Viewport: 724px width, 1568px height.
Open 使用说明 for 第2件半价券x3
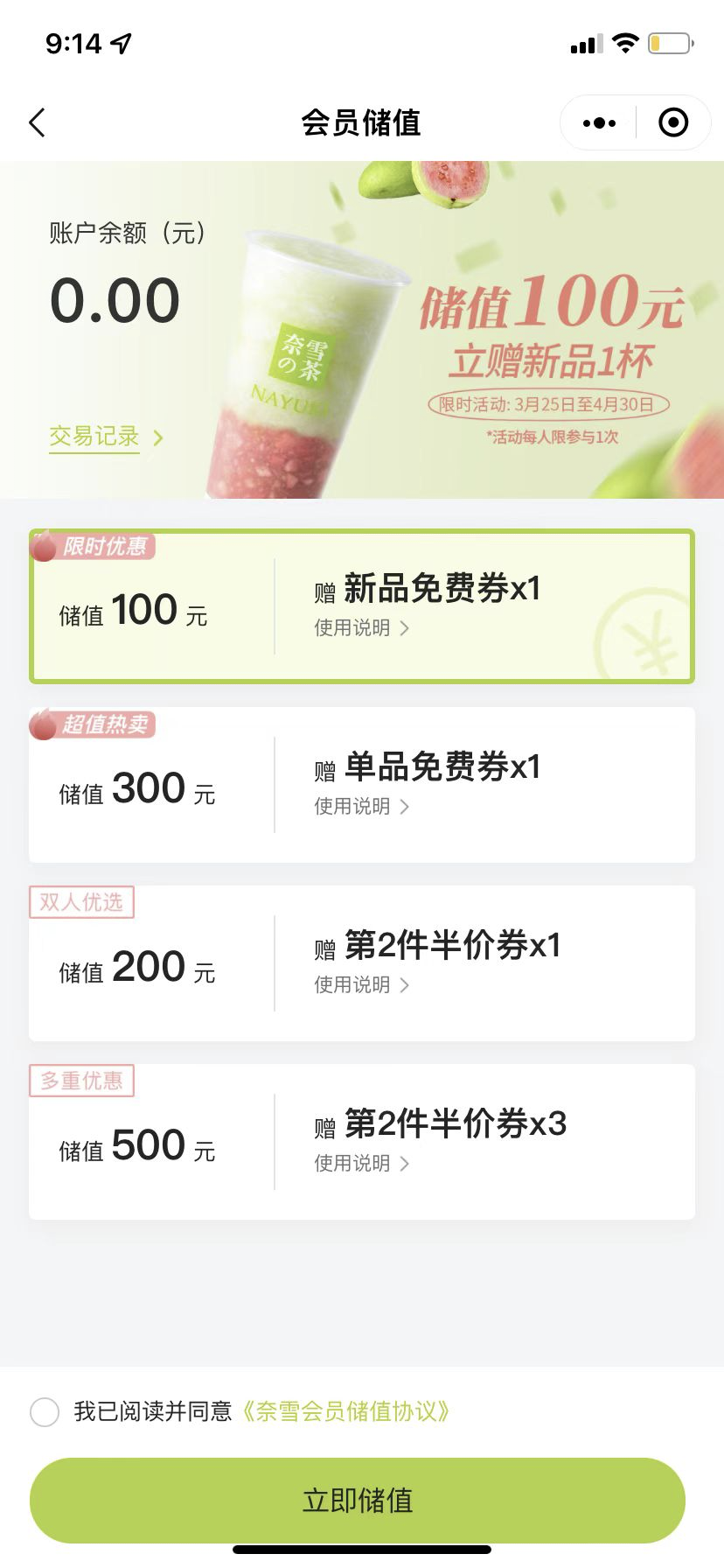point(360,1164)
